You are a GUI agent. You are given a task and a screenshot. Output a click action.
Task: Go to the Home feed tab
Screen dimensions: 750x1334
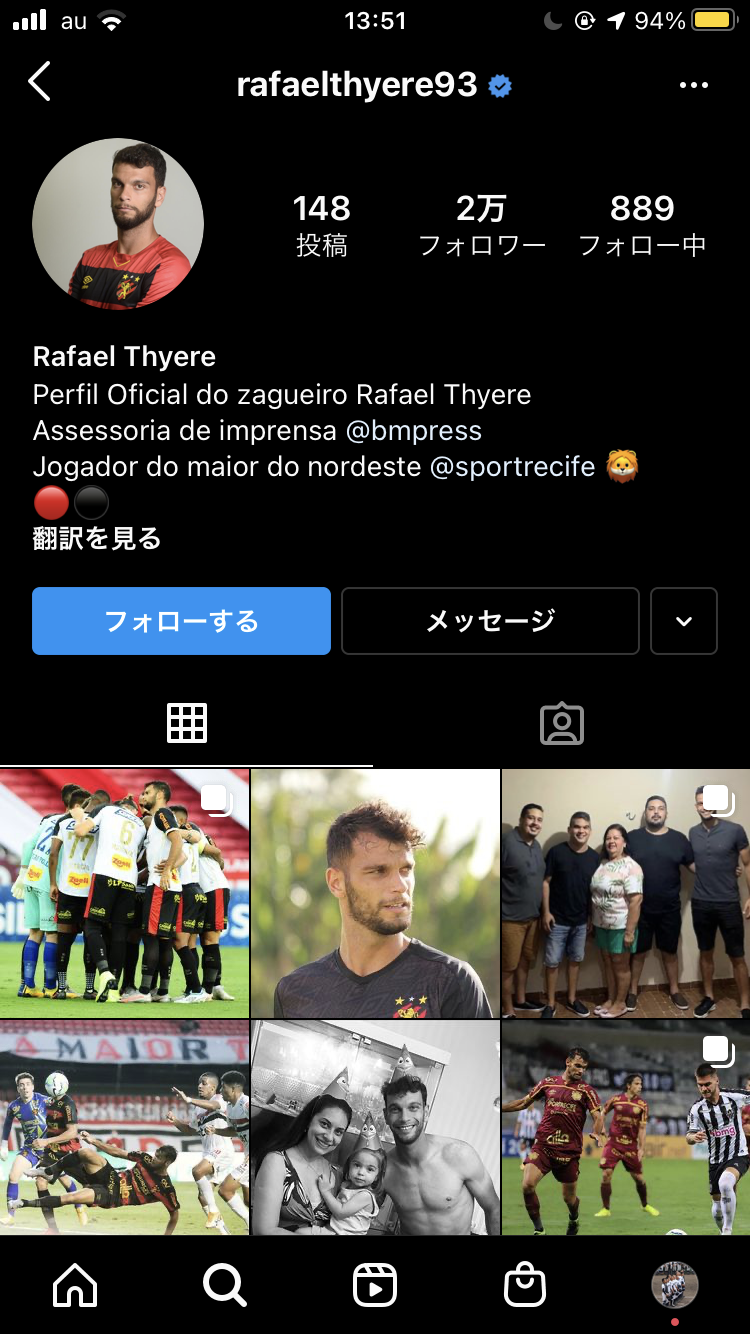coord(76,1285)
